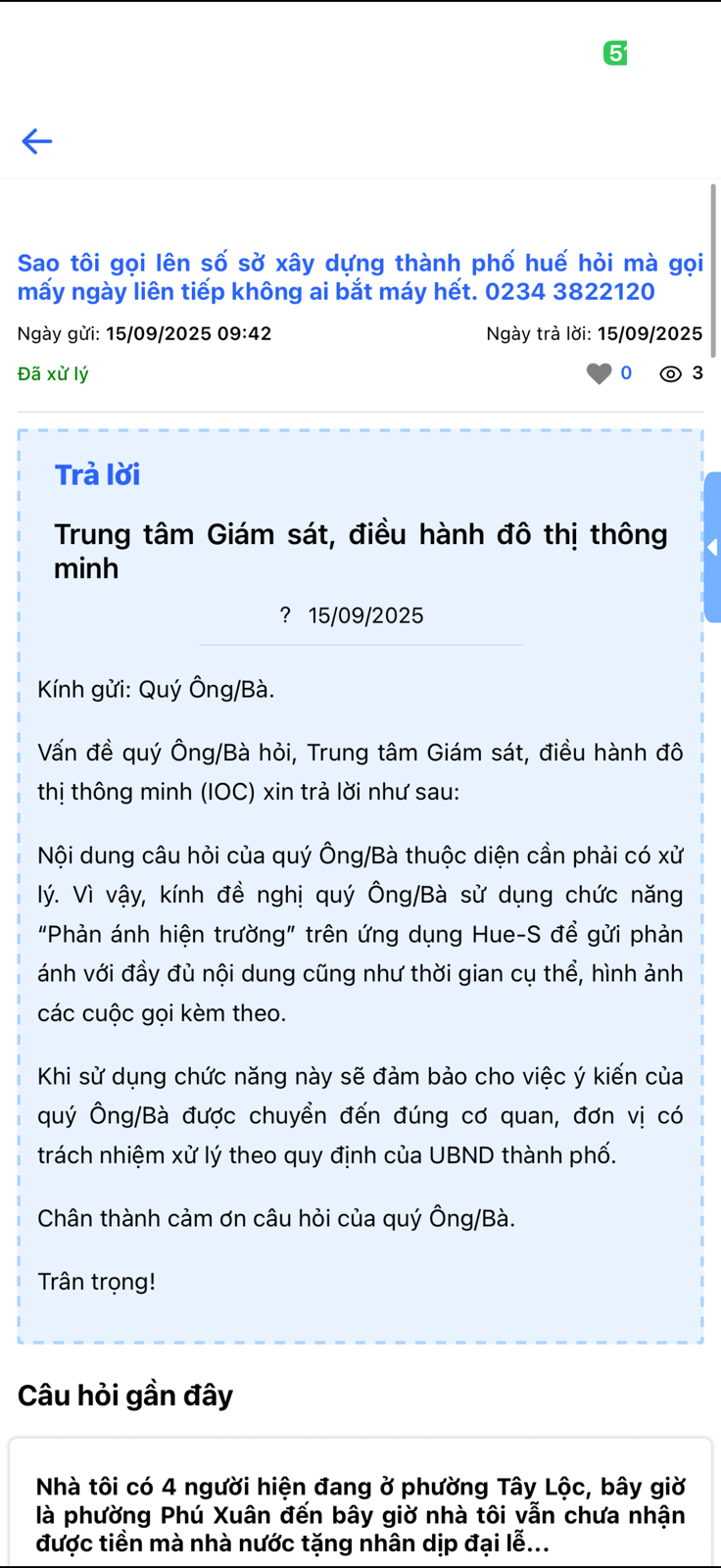Screen dimensions: 721x1568
Task: Expand the blue side panel handle
Action: coord(712,547)
